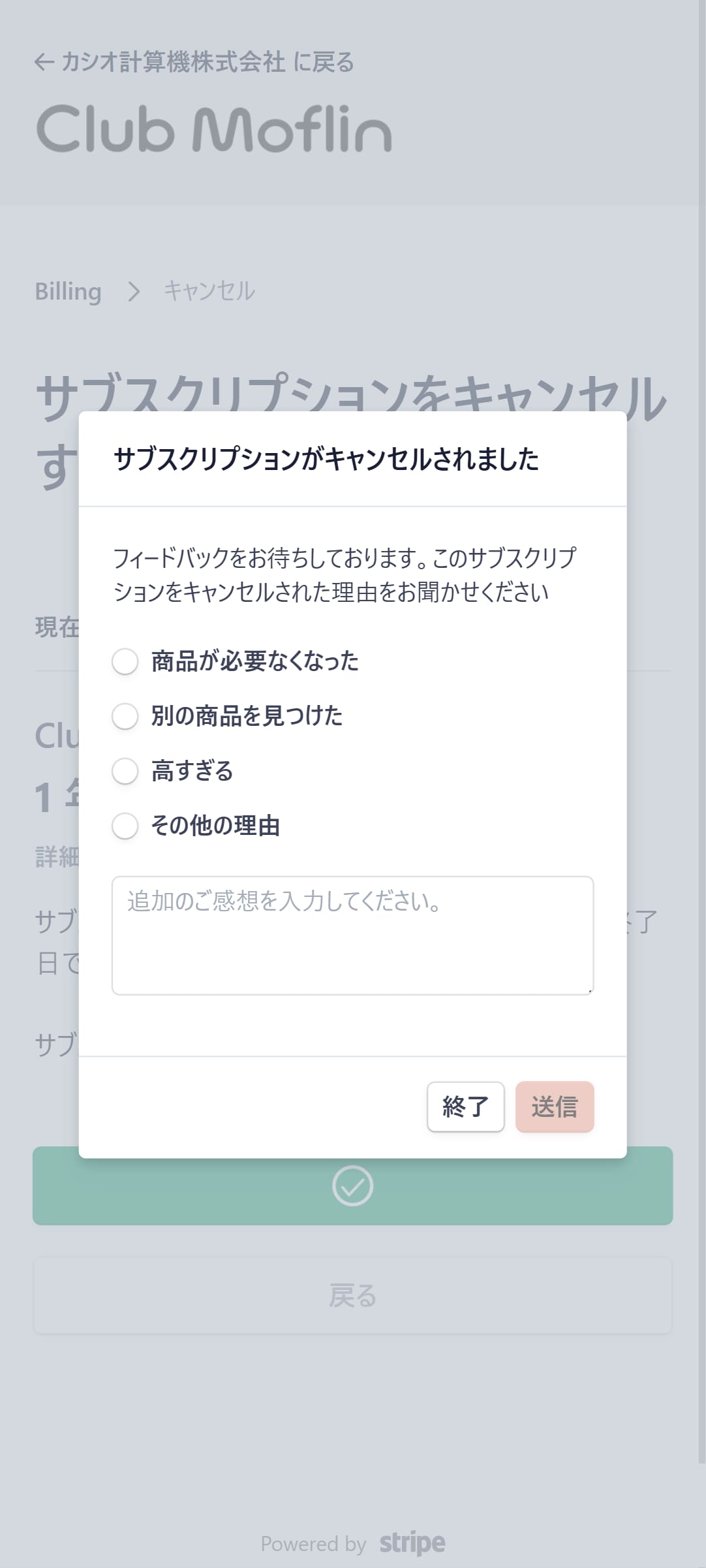The height and width of the screenshot is (1568, 706).
Task: Choose 別の商品を見つけた as the reason
Action: [x=125, y=716]
